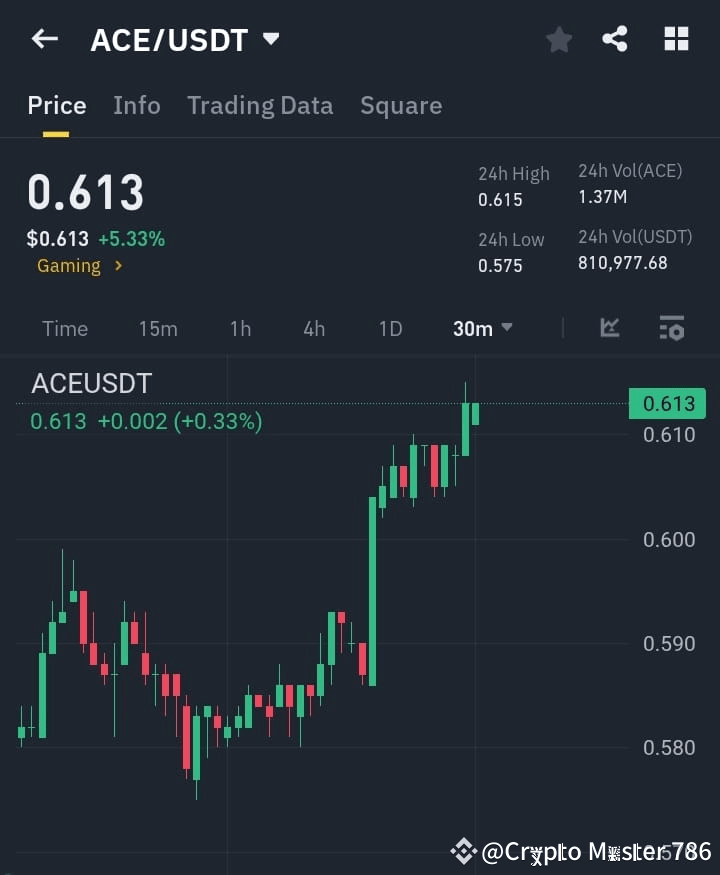This screenshot has width=720, height=875.
Task: Open the chart indicators icon
Action: click(609, 327)
